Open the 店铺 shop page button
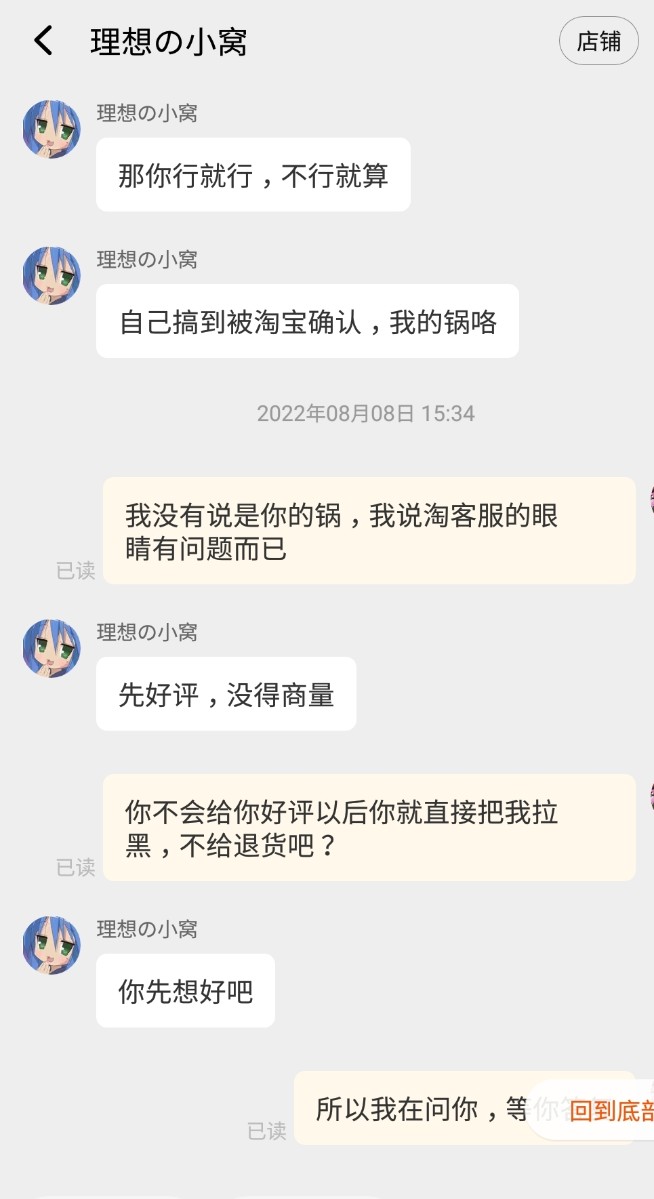Viewport: 654px width, 1199px height. 598,41
